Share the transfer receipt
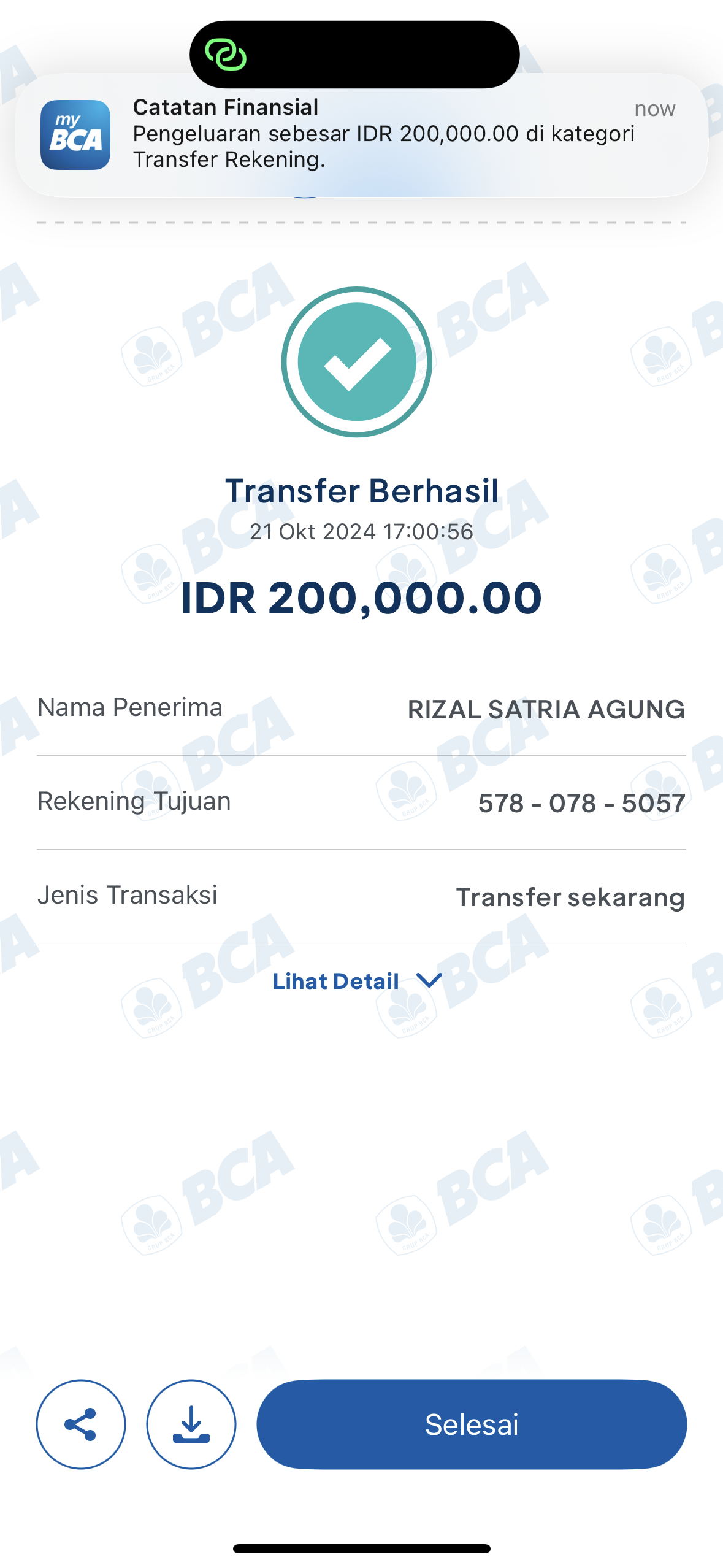The height and width of the screenshot is (1568, 723). (x=81, y=1424)
